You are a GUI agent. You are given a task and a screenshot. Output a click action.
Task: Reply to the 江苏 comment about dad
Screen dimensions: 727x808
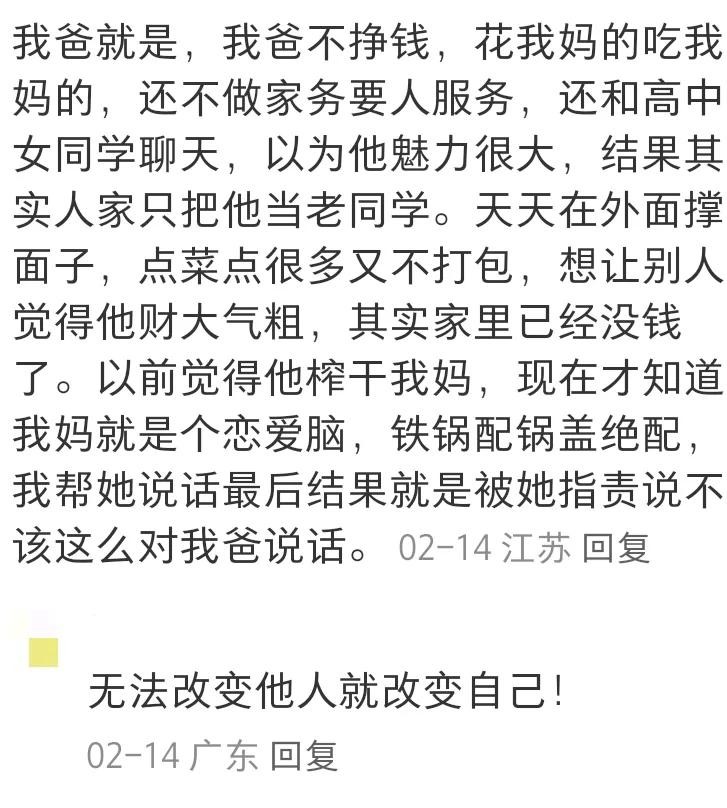(x=615, y=547)
